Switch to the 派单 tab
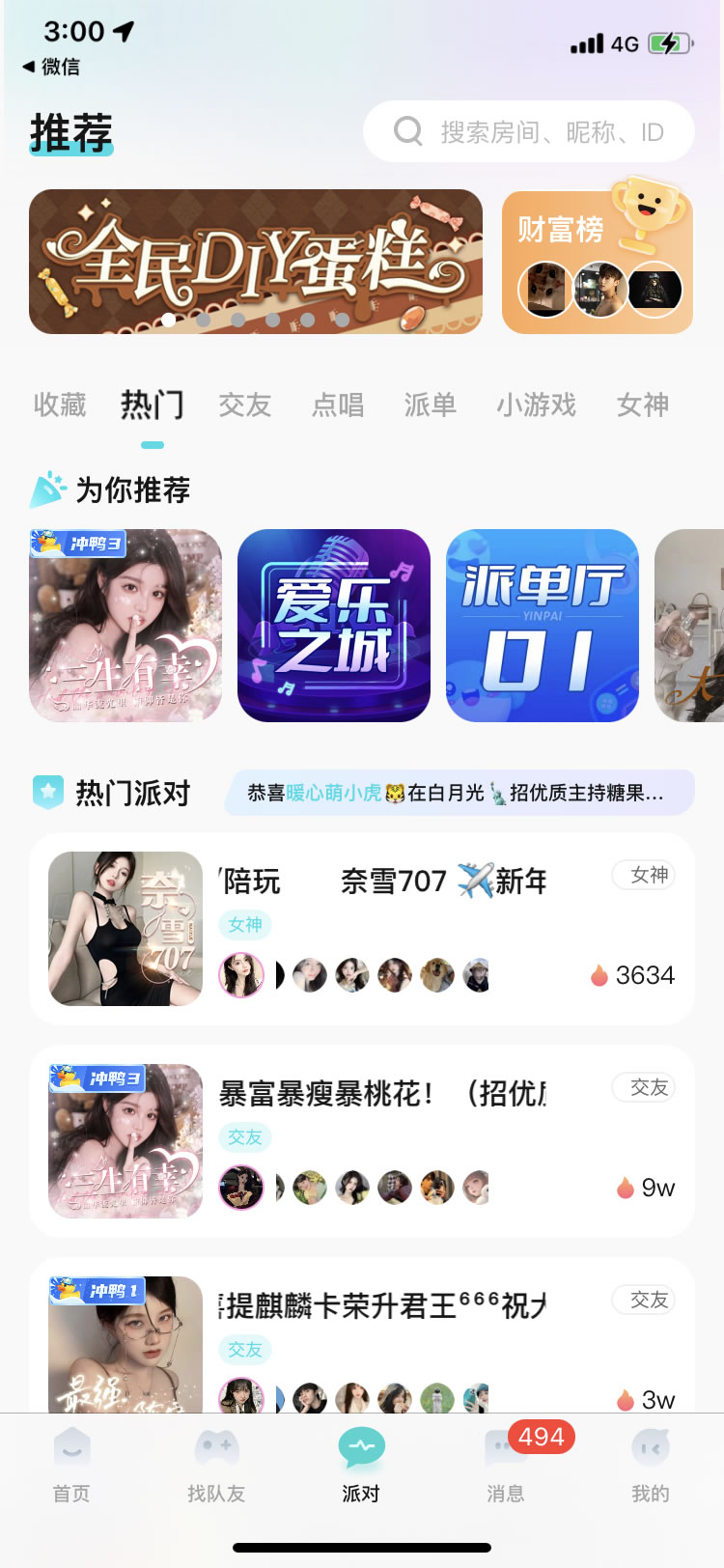This screenshot has width=724, height=1568. tap(431, 406)
